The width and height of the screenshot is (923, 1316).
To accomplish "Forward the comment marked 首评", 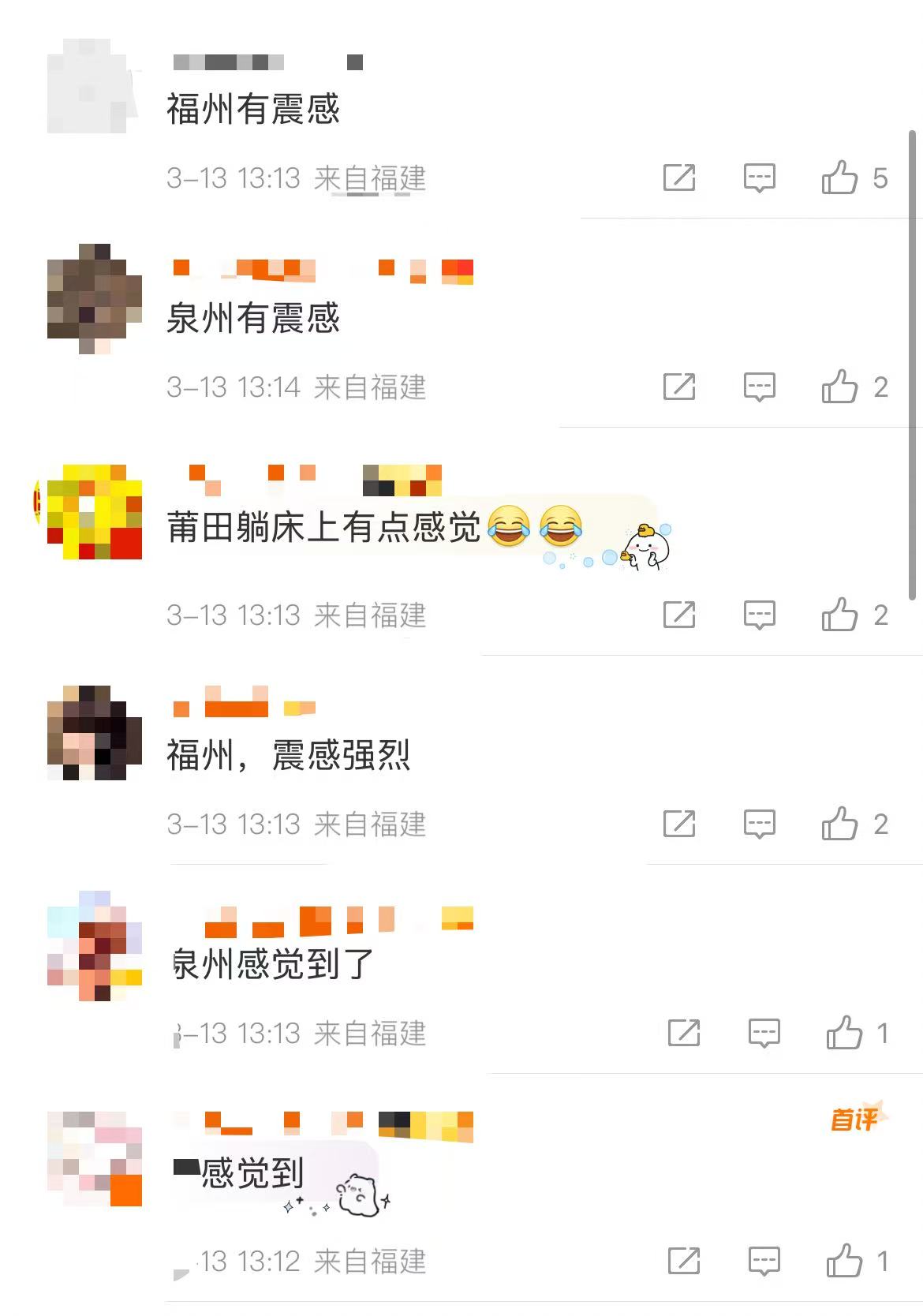I will point(684,1260).
